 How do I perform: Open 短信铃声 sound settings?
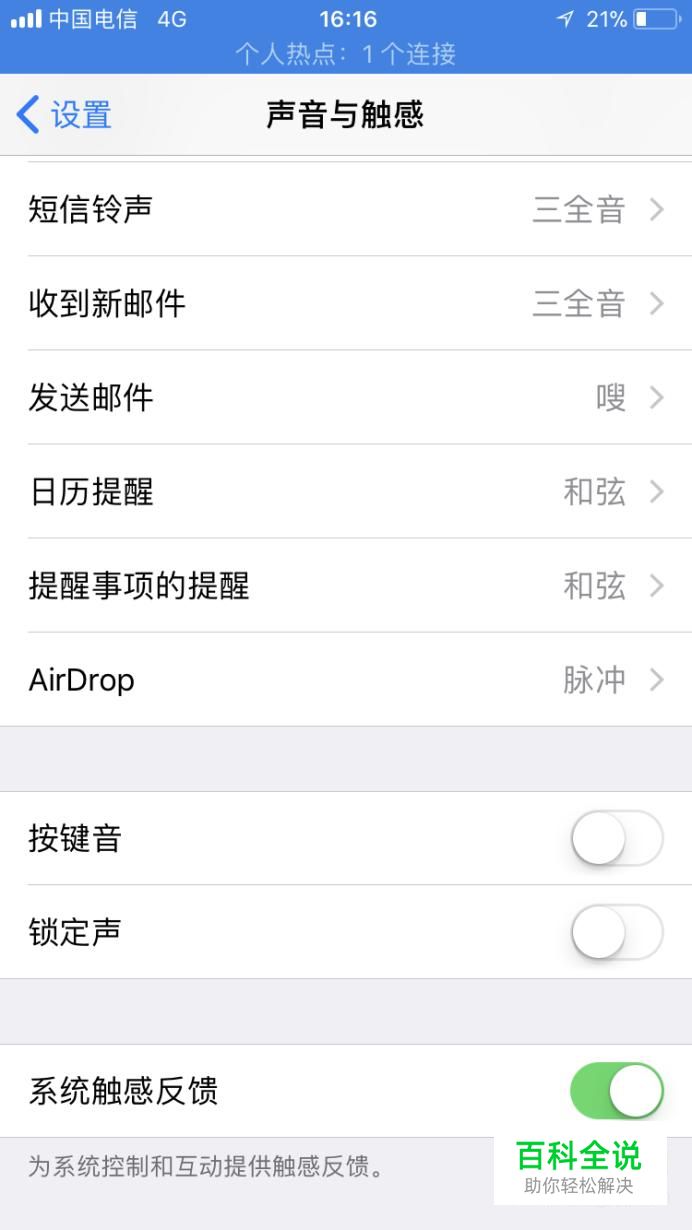[346, 209]
